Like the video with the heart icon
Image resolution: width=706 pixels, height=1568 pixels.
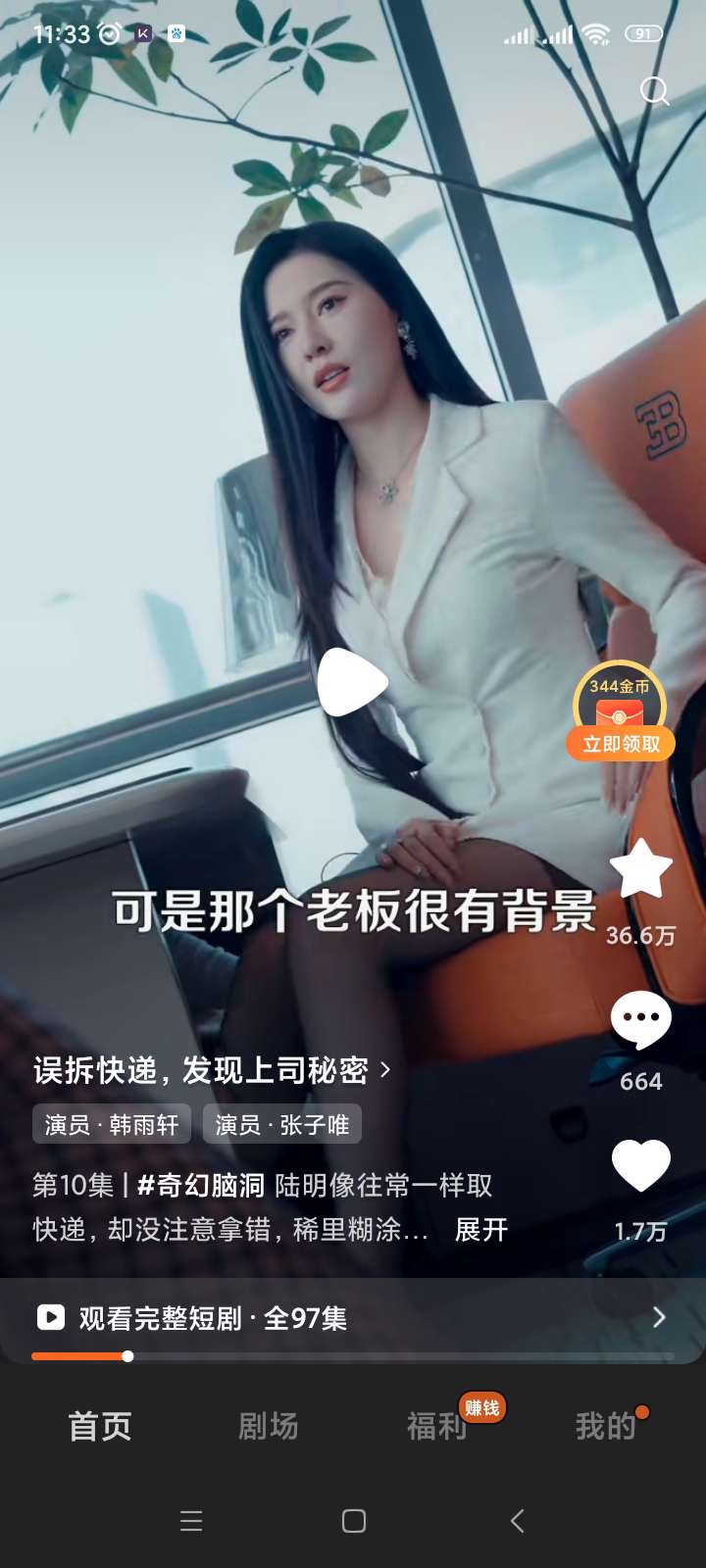[x=641, y=1165]
